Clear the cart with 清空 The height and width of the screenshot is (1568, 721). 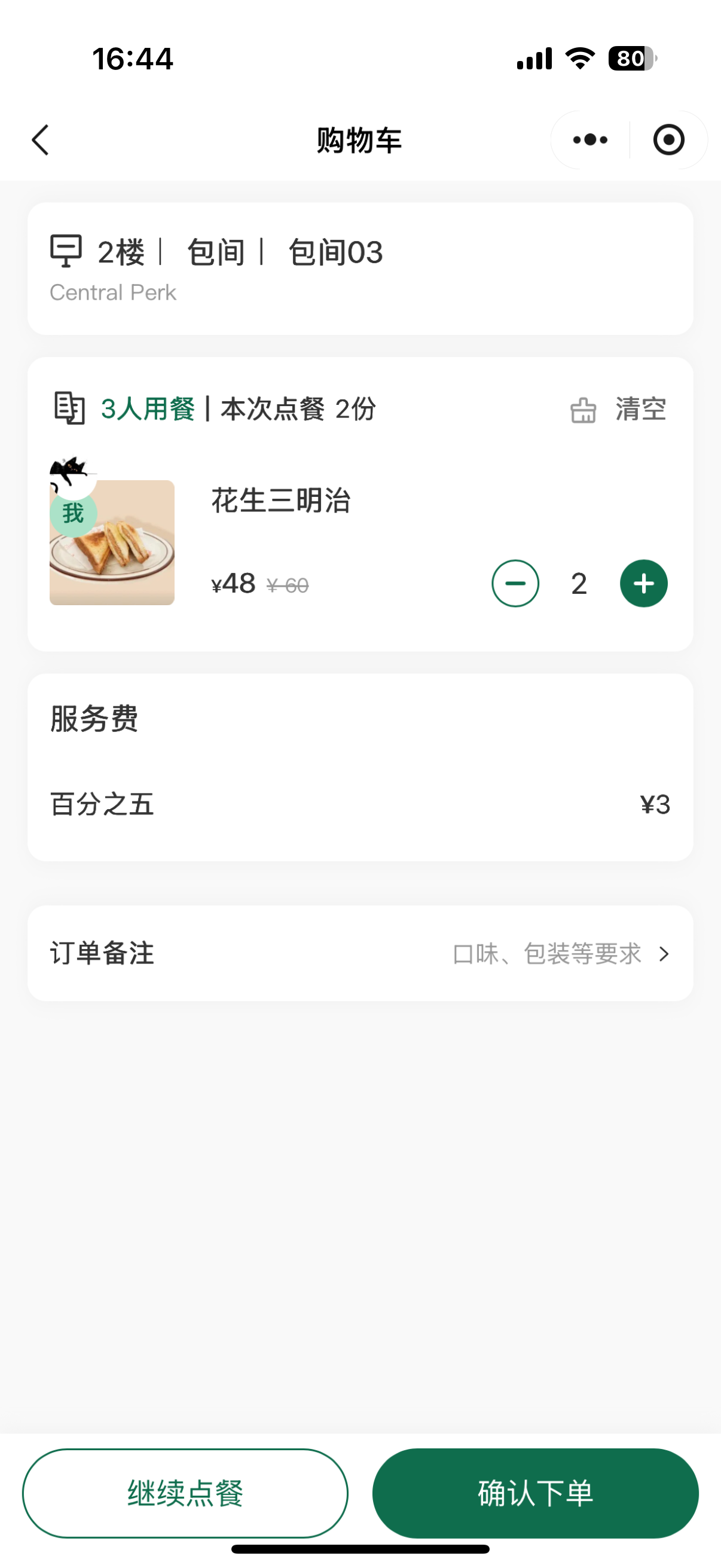point(618,409)
